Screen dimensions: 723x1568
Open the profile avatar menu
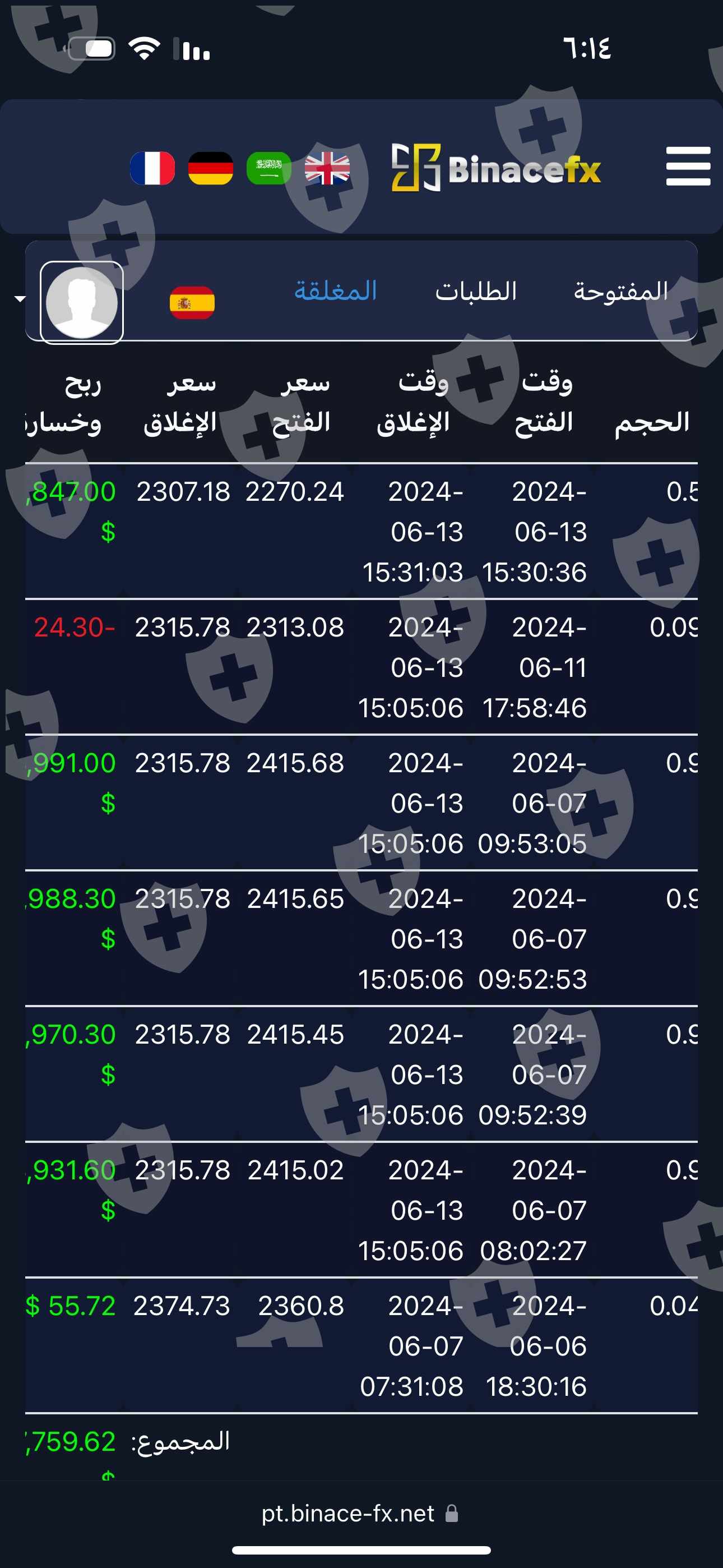[82, 302]
